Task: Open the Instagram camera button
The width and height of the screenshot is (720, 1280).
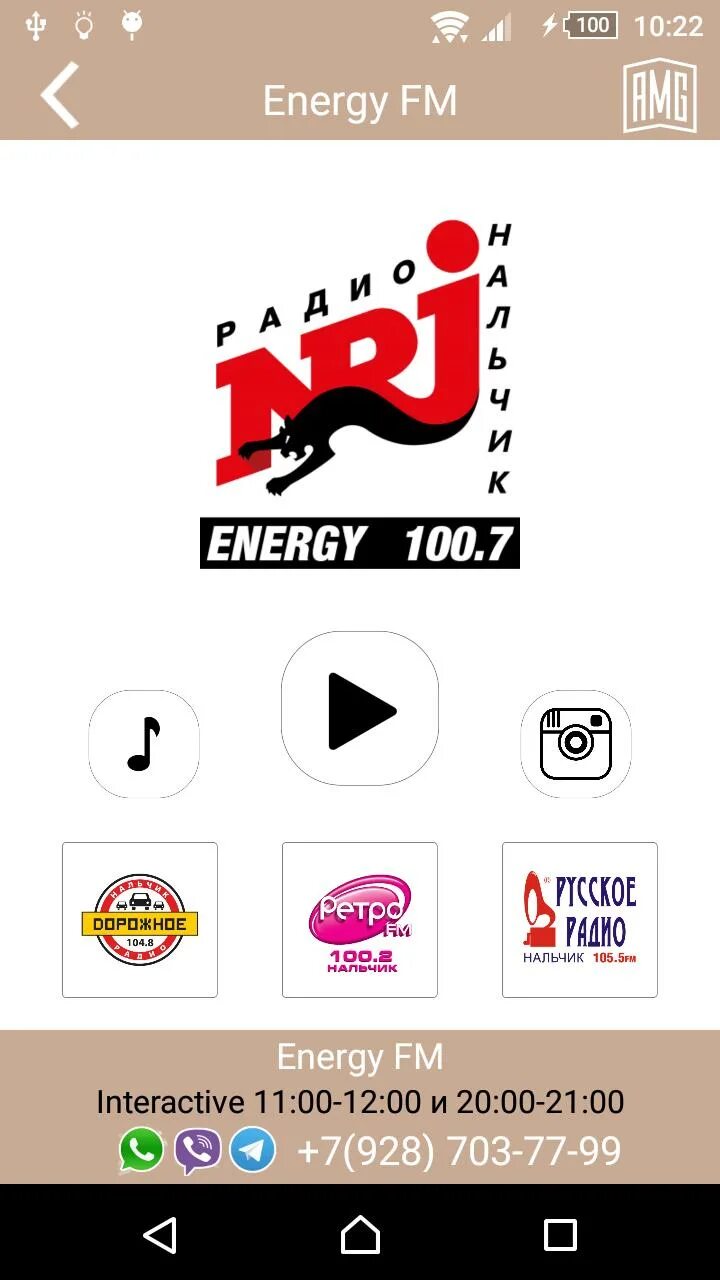Action: [x=576, y=744]
